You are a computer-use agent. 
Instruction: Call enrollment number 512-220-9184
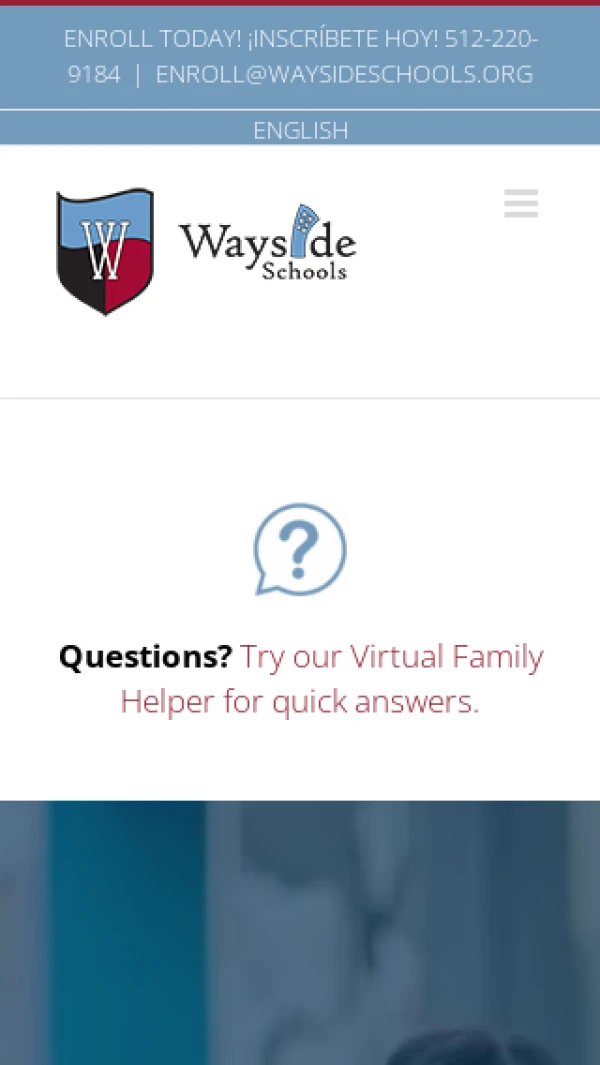click(490, 40)
